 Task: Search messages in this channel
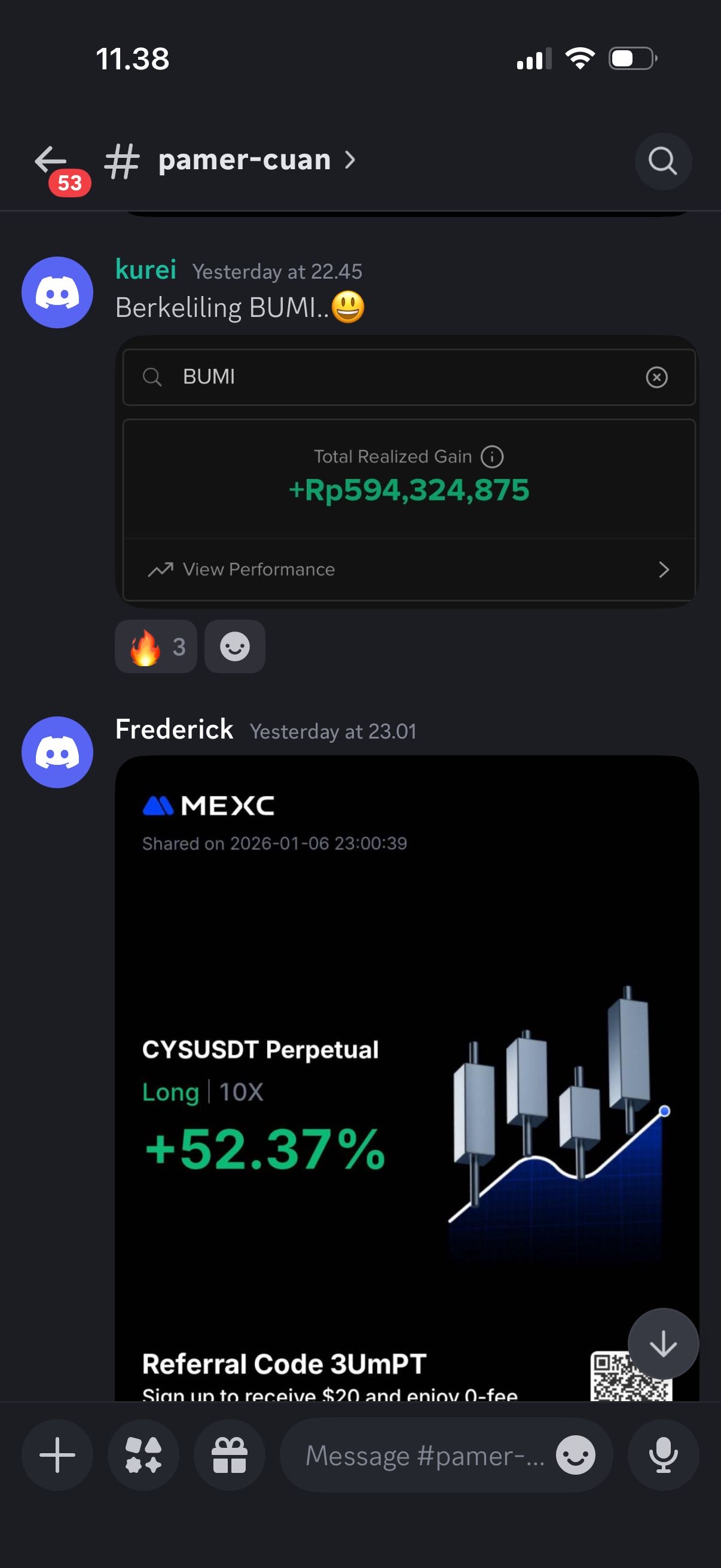click(x=662, y=161)
